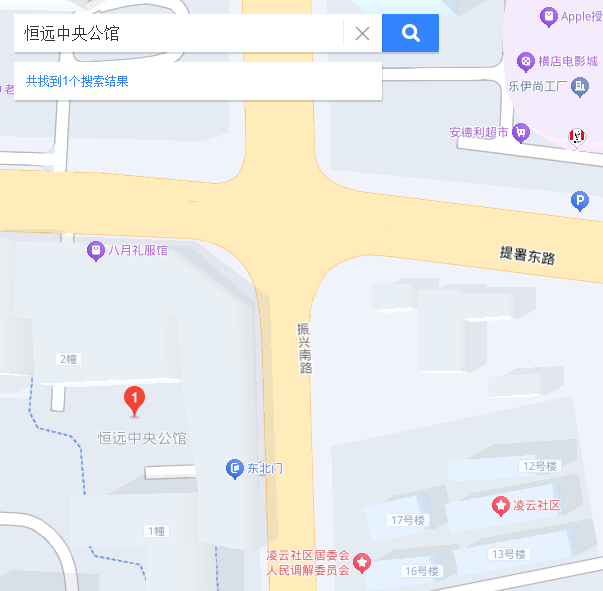Tap the 安德利超市 shop marker

[520, 132]
